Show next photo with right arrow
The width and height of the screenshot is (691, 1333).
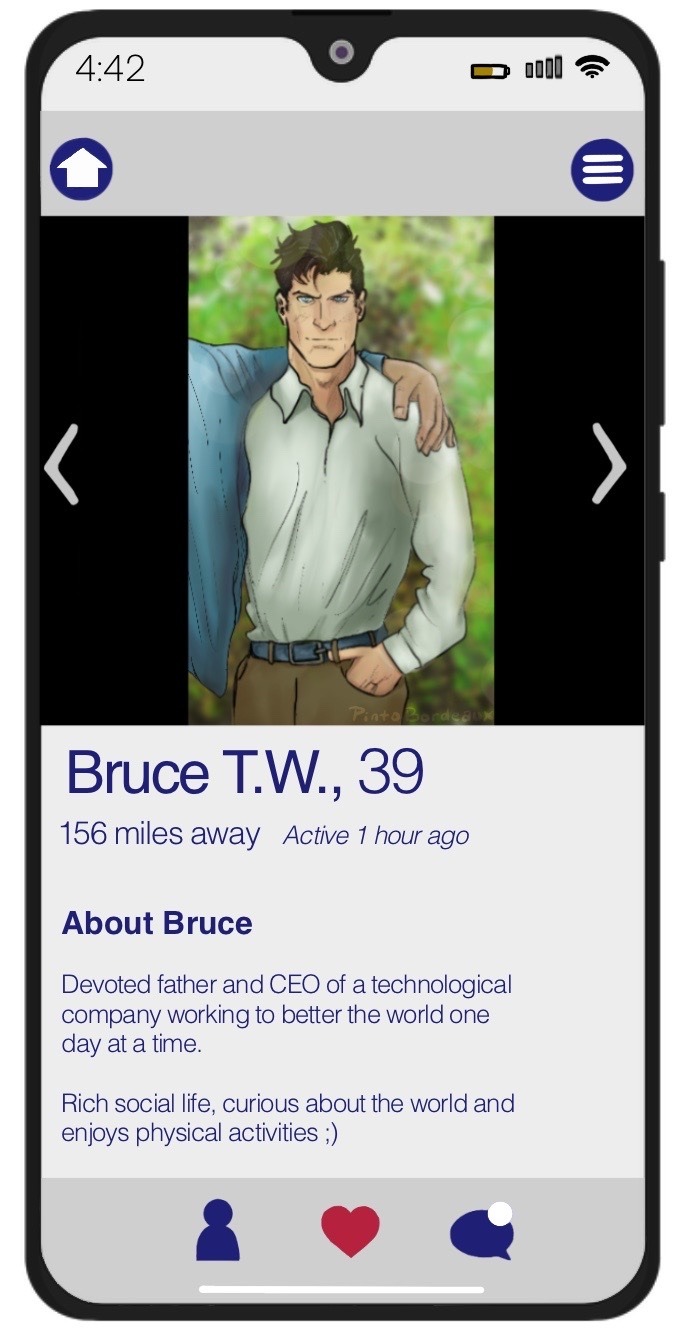coord(609,463)
